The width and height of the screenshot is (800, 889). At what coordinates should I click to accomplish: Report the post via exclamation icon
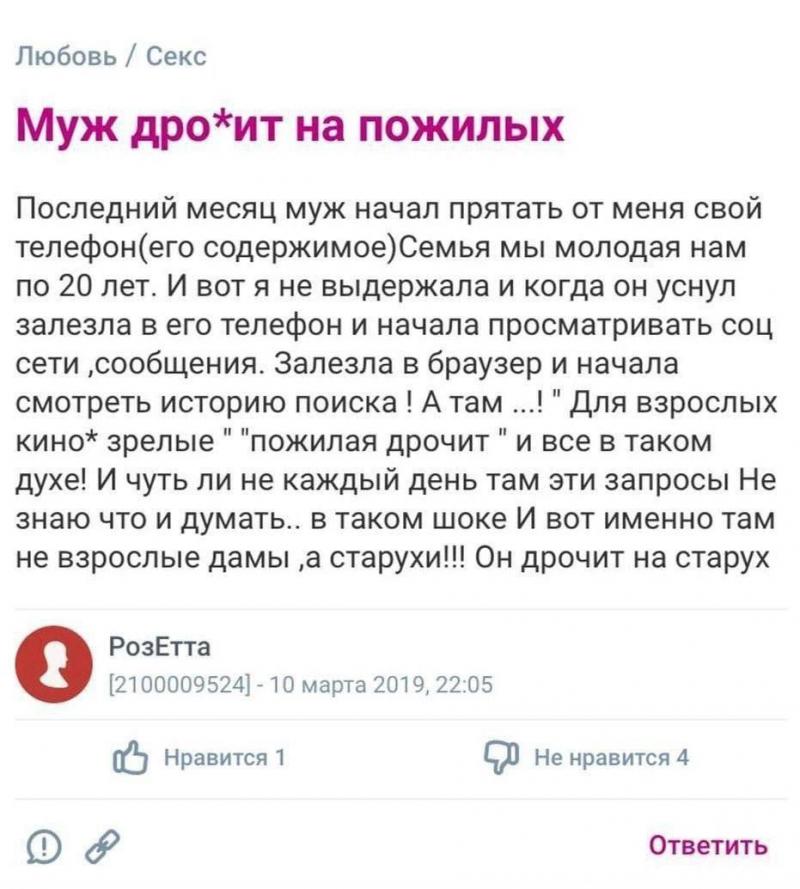(x=42, y=848)
